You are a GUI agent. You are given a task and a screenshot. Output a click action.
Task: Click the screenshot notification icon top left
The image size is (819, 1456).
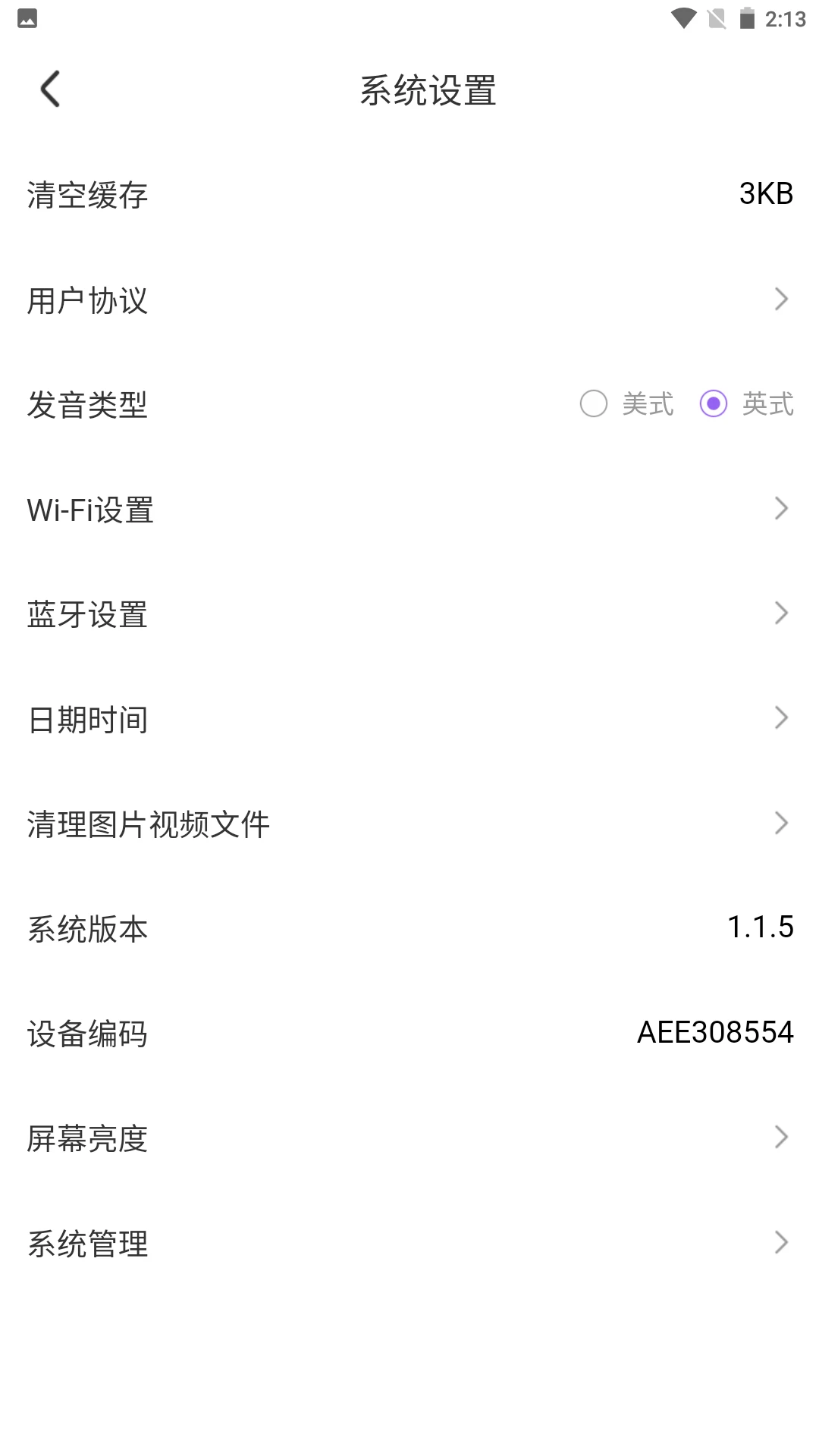point(27,20)
